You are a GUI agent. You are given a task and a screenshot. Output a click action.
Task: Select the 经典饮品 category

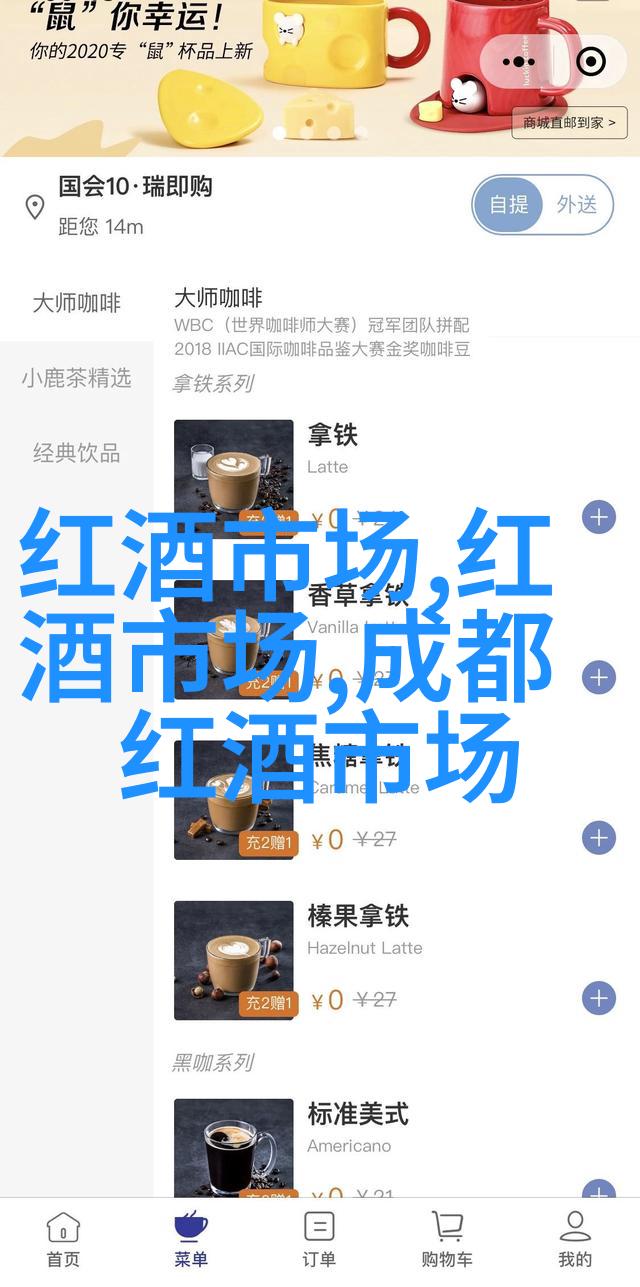tap(76, 453)
